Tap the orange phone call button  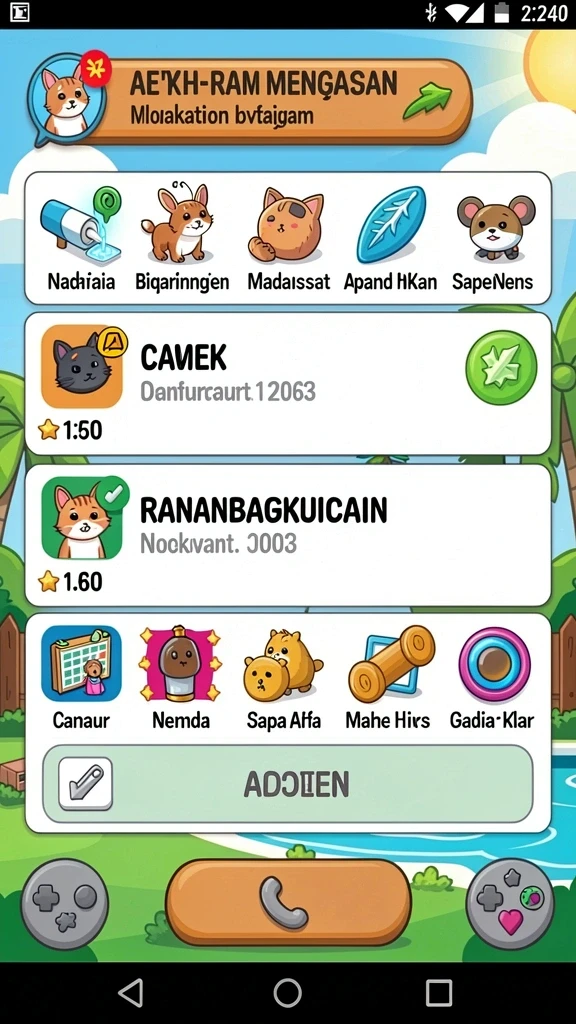(x=288, y=903)
